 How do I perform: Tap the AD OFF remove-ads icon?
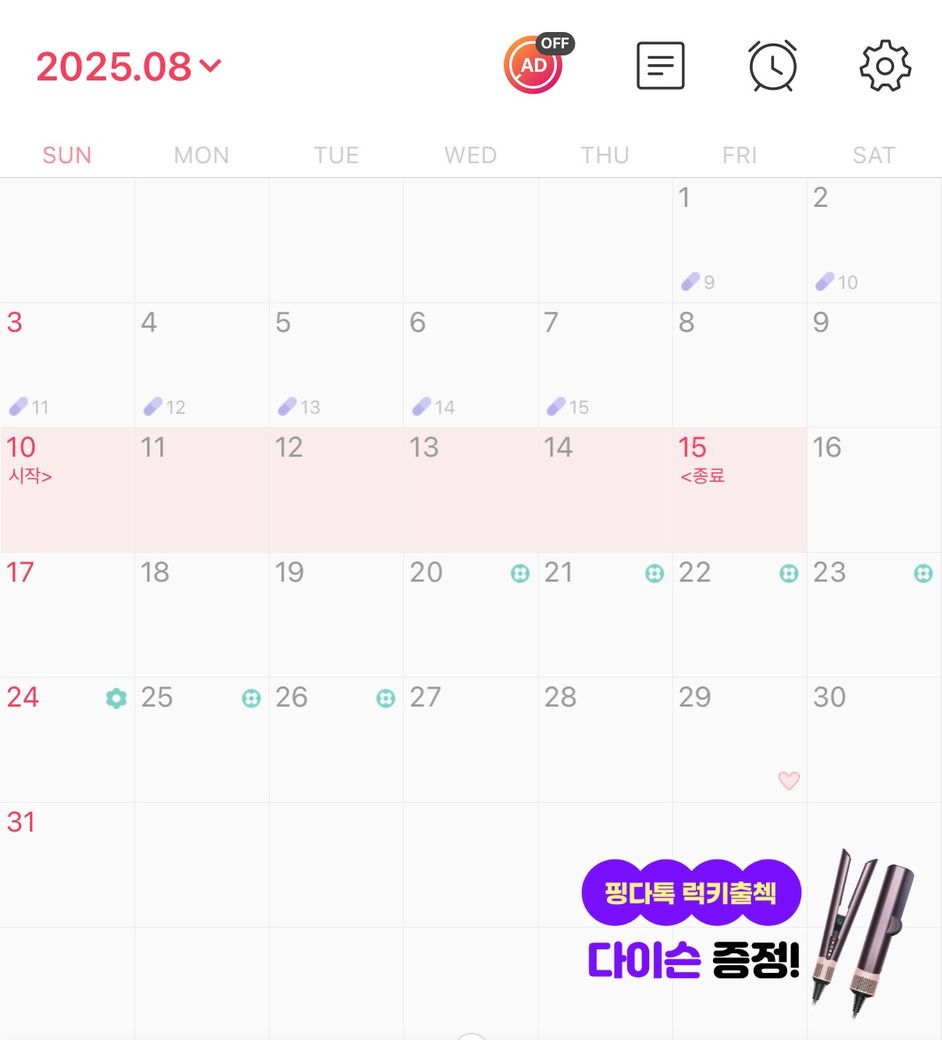point(535,65)
